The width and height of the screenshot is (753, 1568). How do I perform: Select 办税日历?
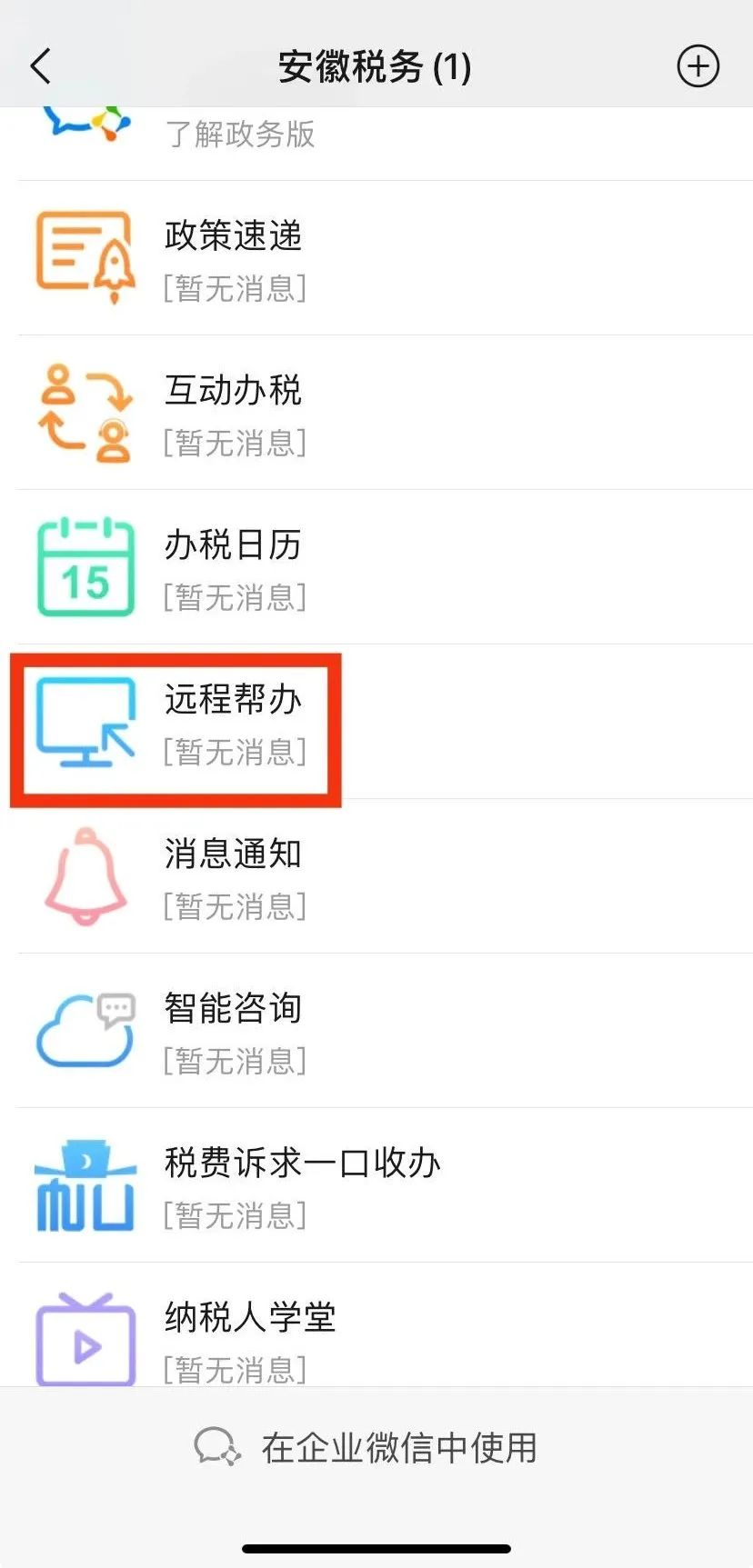click(376, 567)
